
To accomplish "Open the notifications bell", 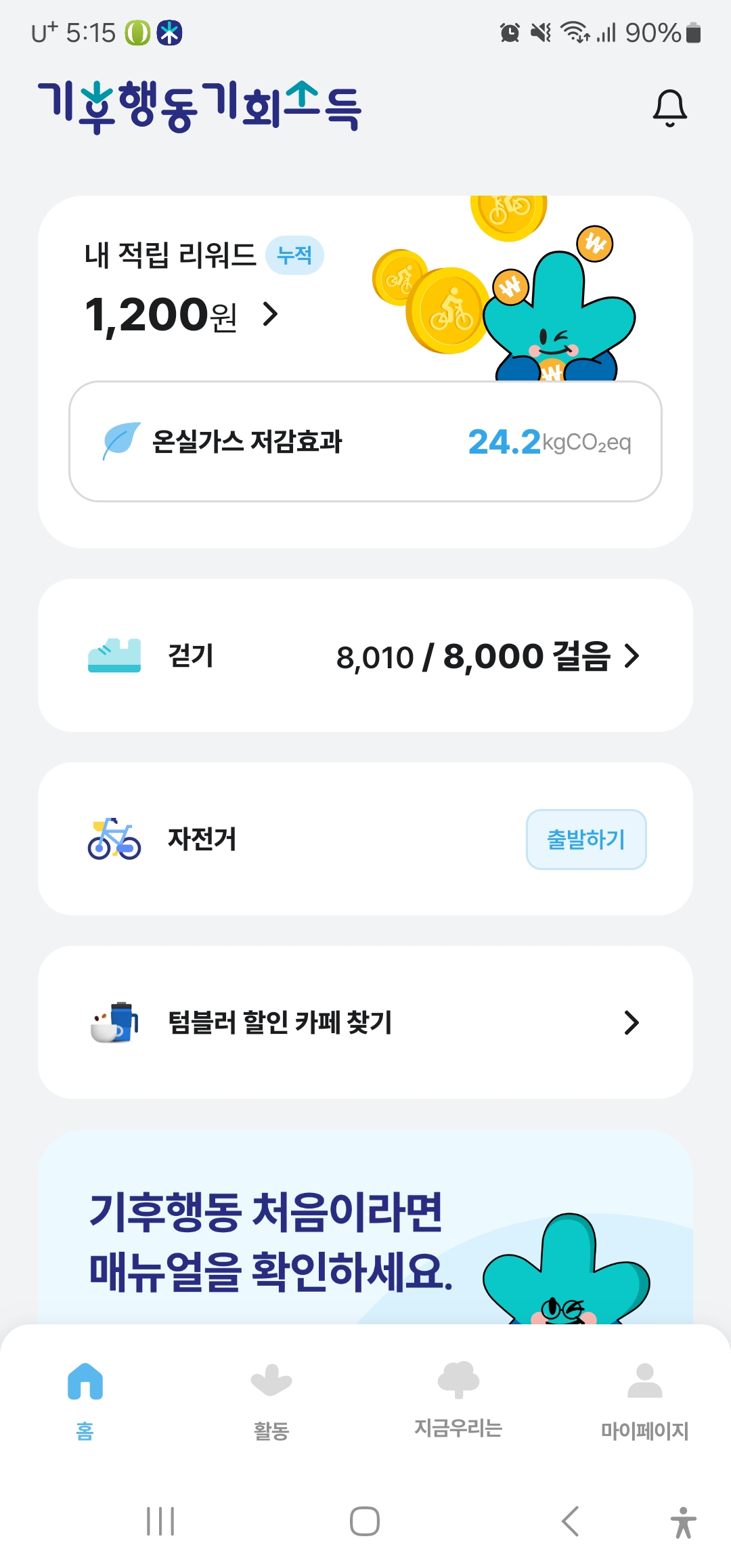I will pyautogui.click(x=669, y=108).
